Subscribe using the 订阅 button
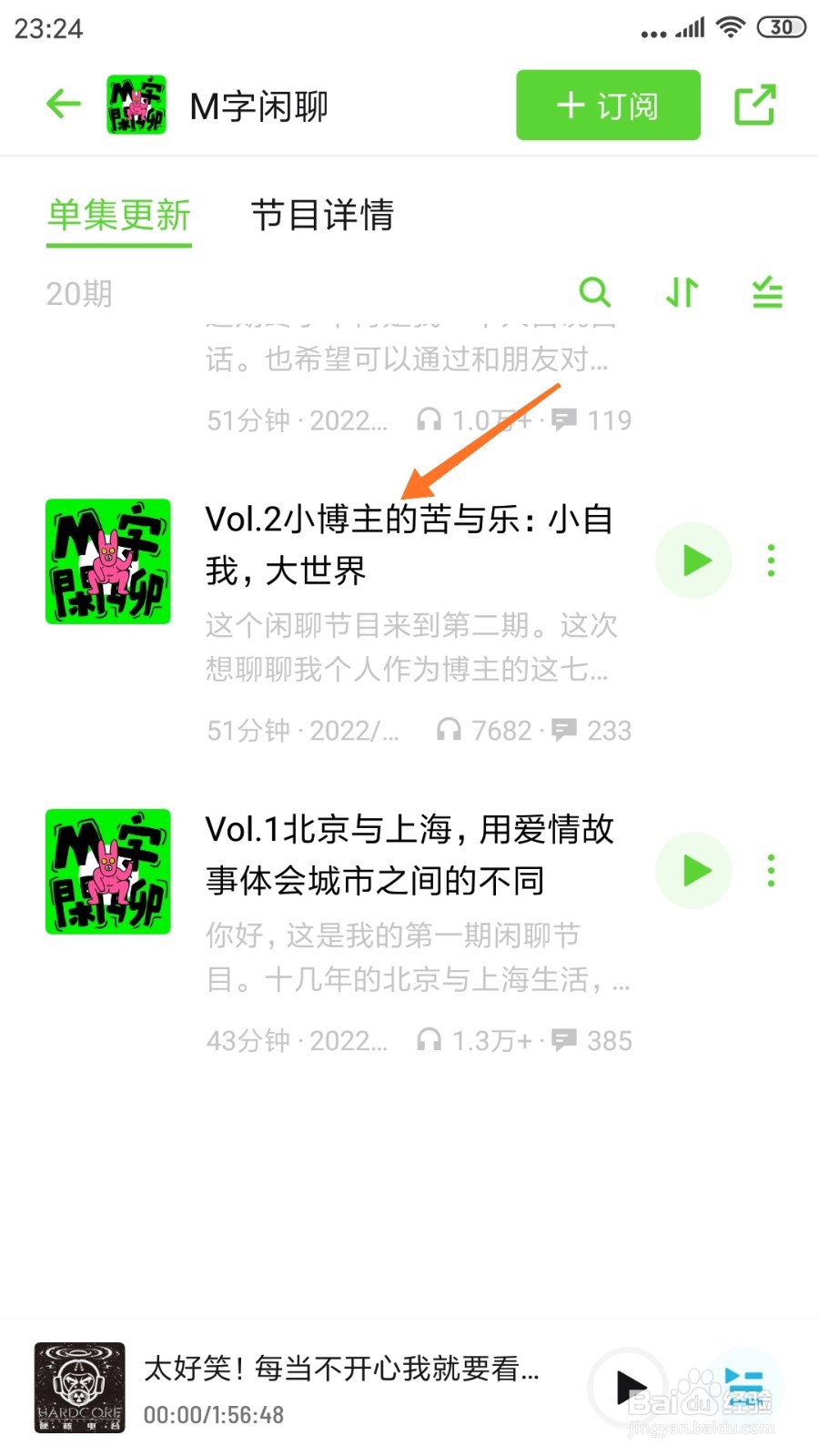 pyautogui.click(x=606, y=104)
